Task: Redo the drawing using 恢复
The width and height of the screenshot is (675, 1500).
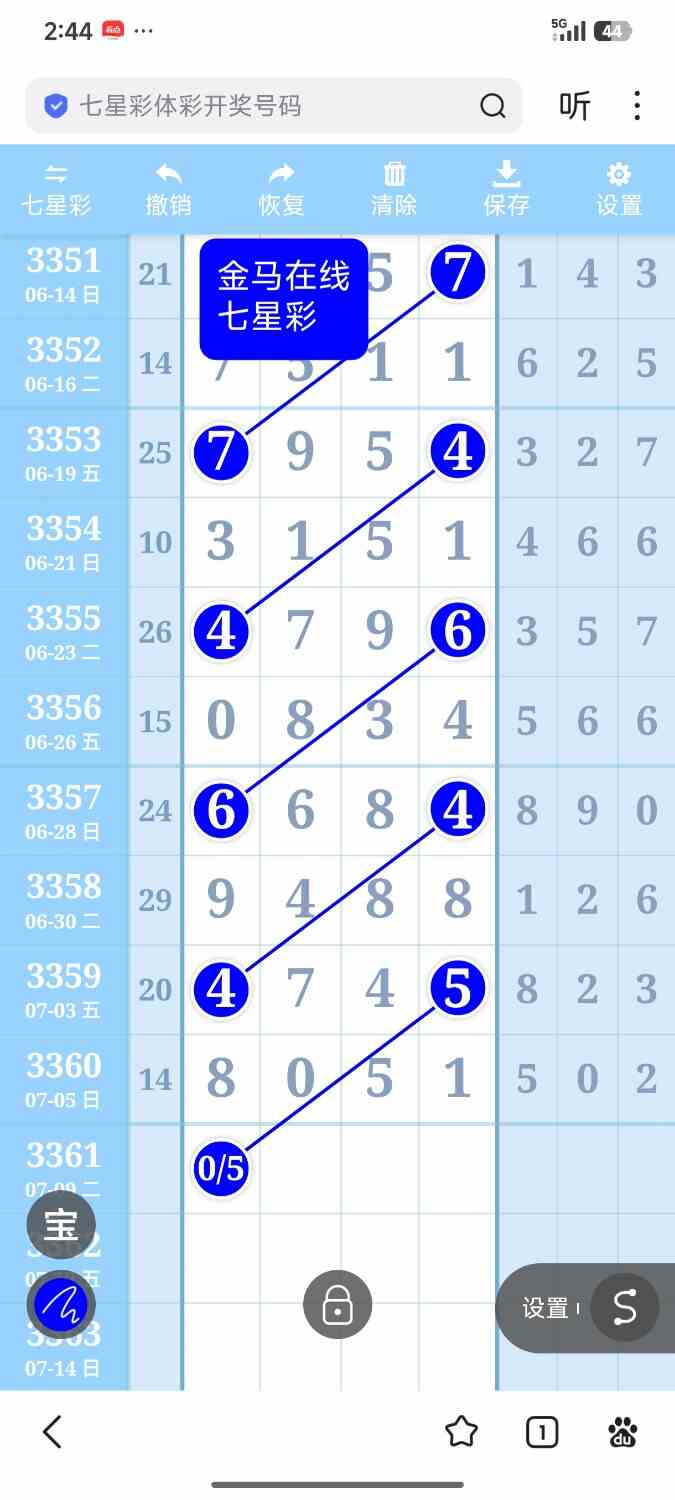Action: tap(281, 190)
